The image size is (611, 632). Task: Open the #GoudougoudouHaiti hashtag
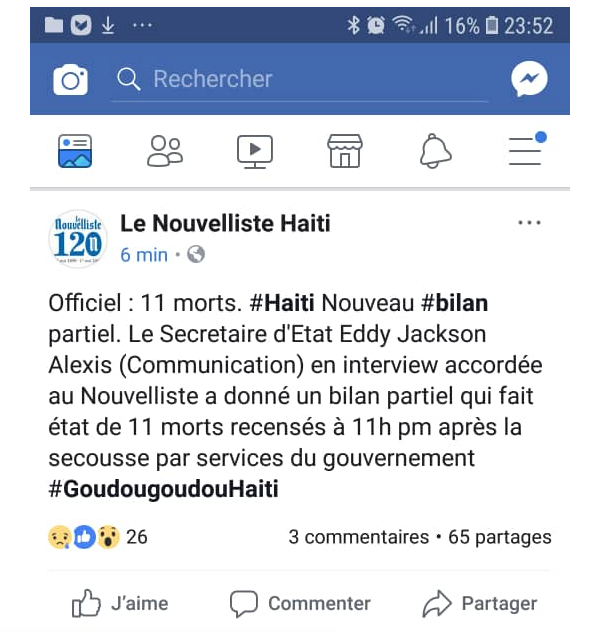[163, 489]
